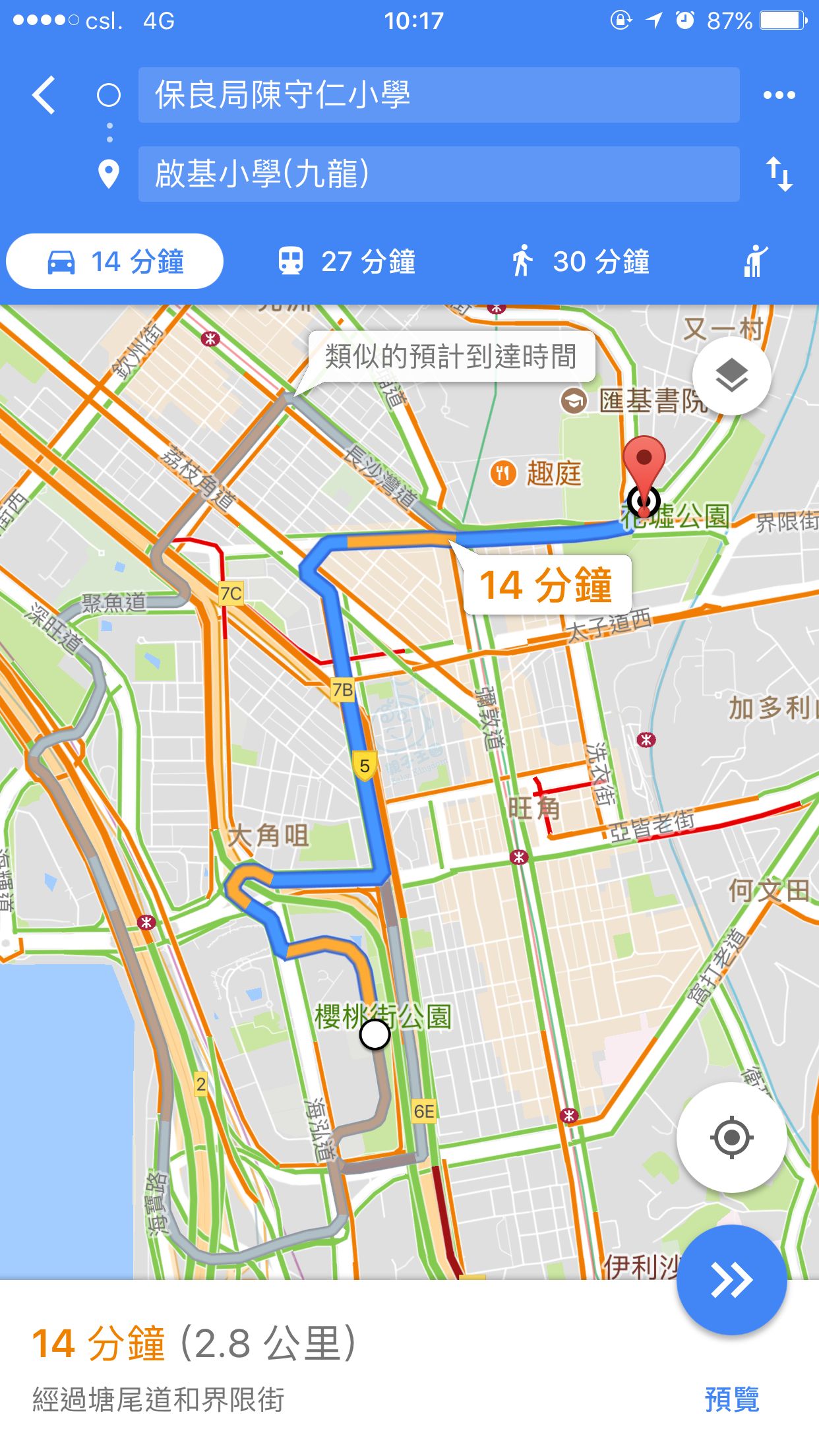Tap 預覽 to preview the route
The height and width of the screenshot is (1456, 819).
pos(731,1399)
